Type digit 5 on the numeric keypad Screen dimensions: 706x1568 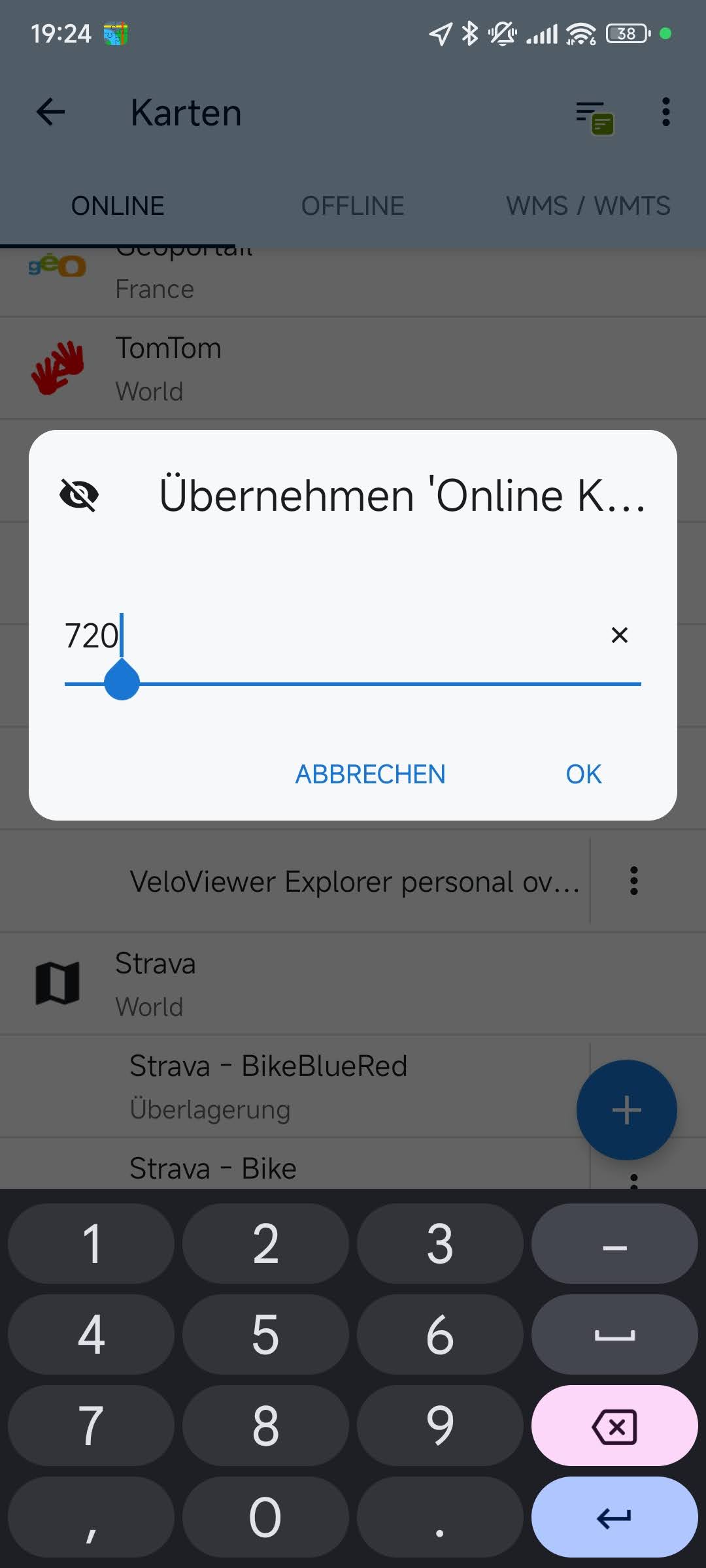coord(265,1335)
